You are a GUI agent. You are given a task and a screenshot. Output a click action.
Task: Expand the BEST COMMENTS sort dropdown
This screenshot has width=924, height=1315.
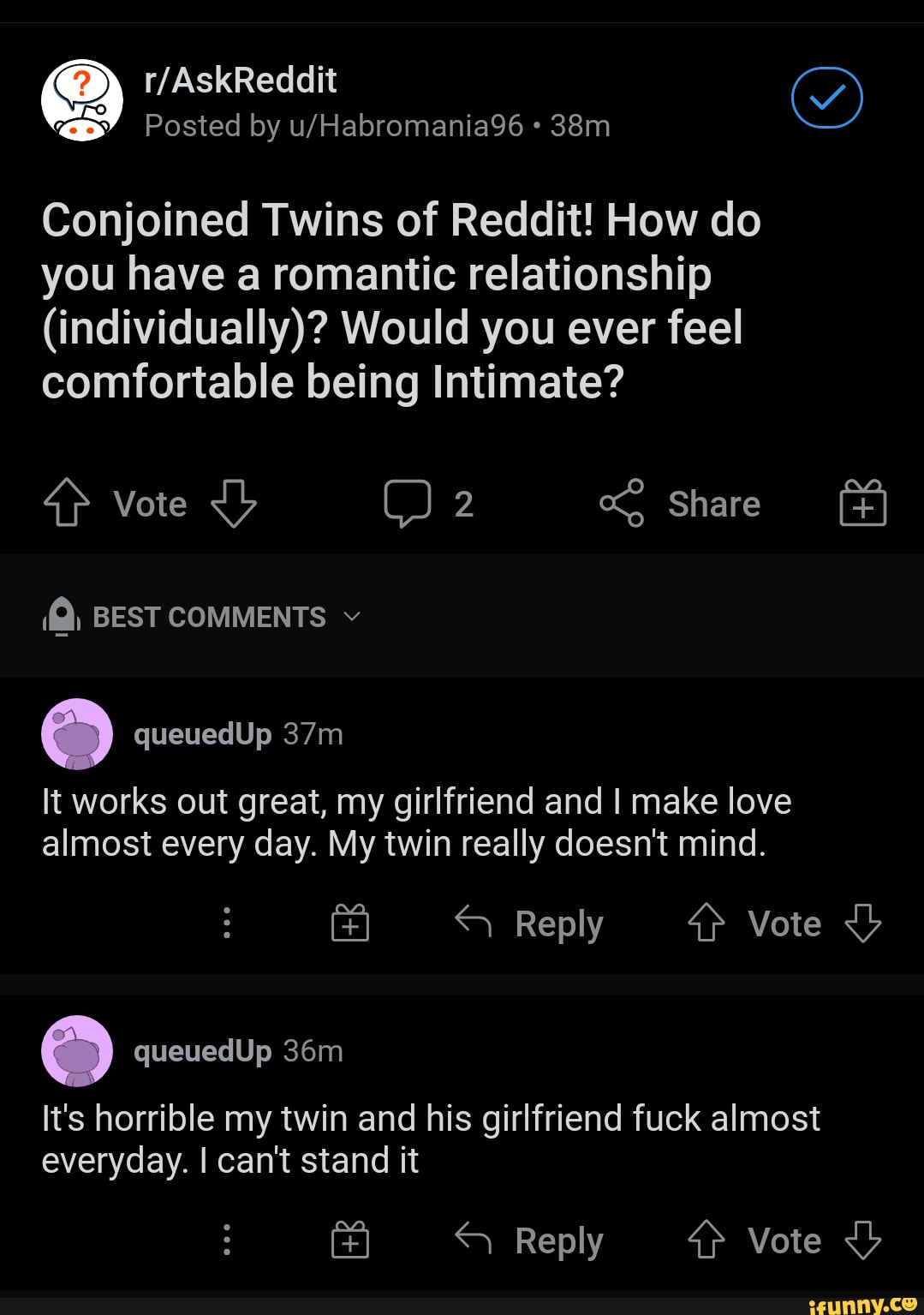pyautogui.click(x=352, y=618)
